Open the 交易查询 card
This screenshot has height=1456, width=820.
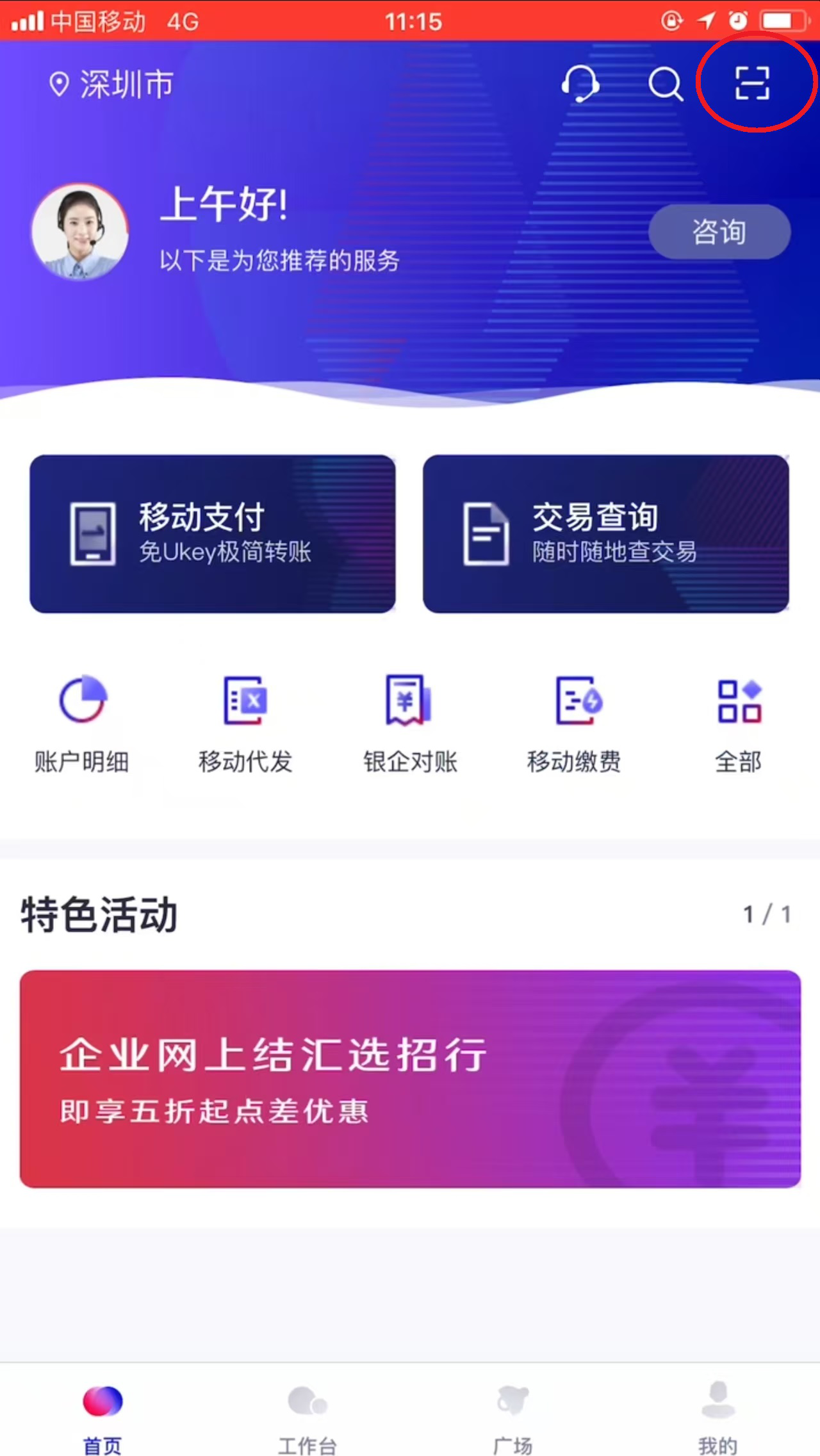[605, 533]
